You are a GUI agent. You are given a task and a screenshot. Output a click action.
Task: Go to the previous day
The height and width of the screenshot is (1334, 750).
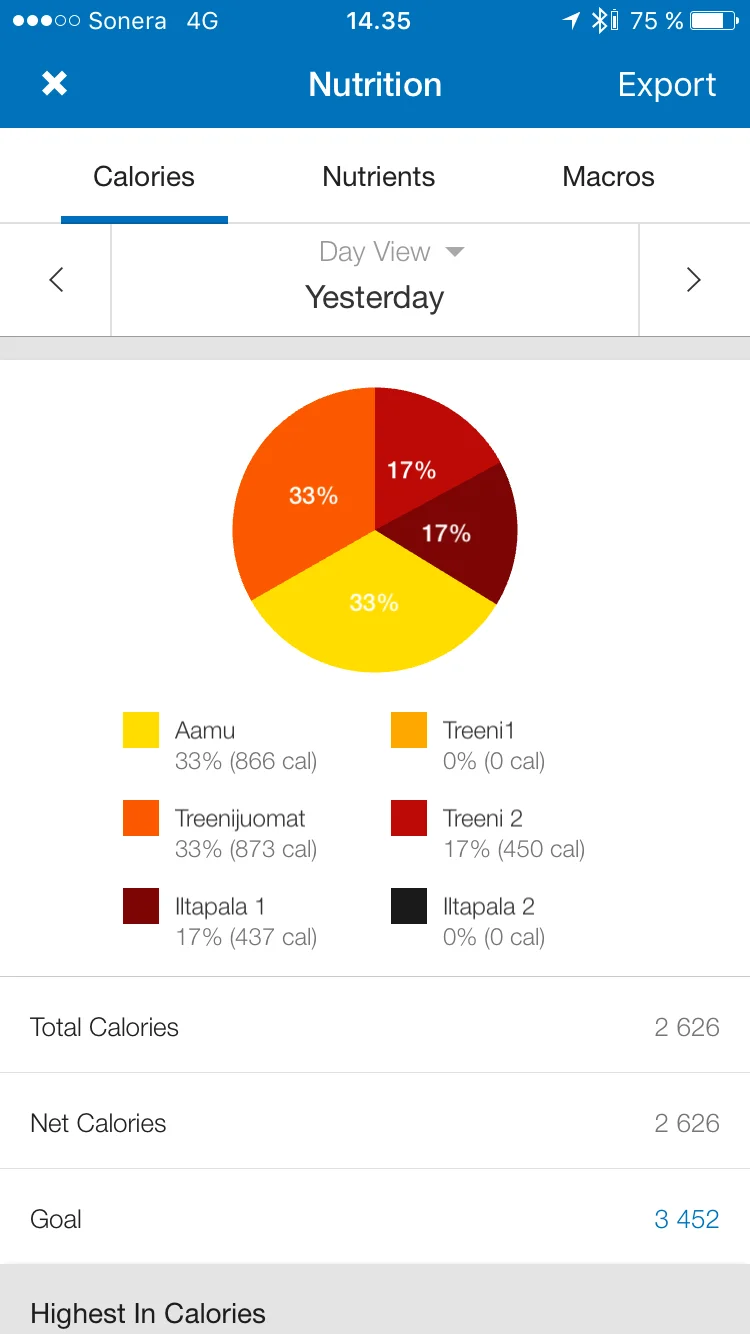click(56, 280)
